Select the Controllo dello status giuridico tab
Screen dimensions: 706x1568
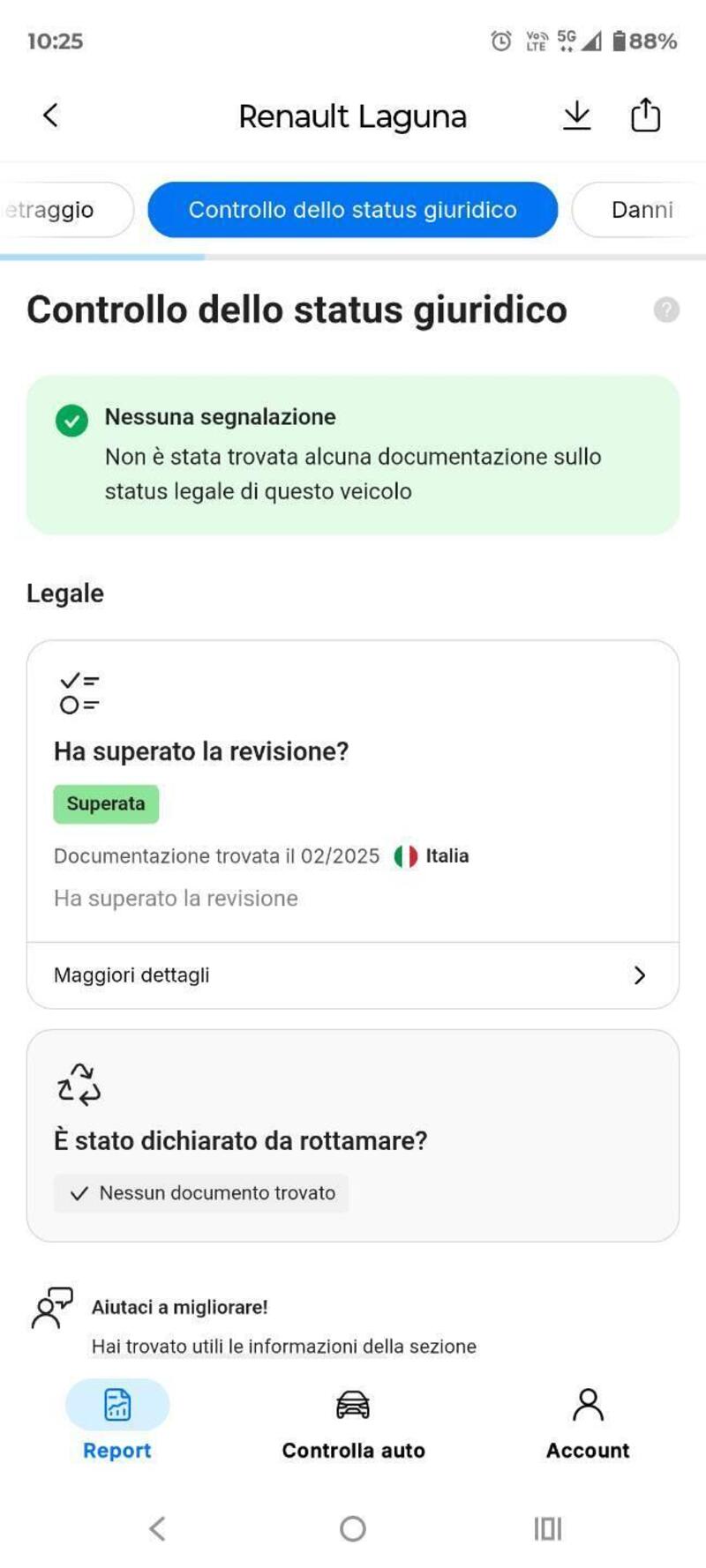pos(352,210)
